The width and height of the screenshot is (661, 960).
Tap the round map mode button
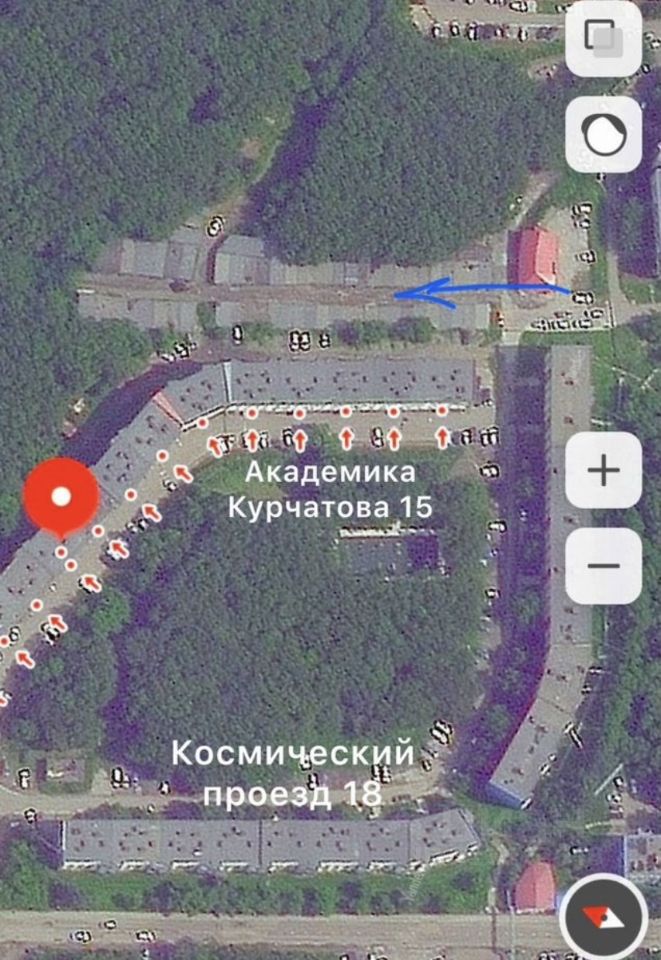603,134
